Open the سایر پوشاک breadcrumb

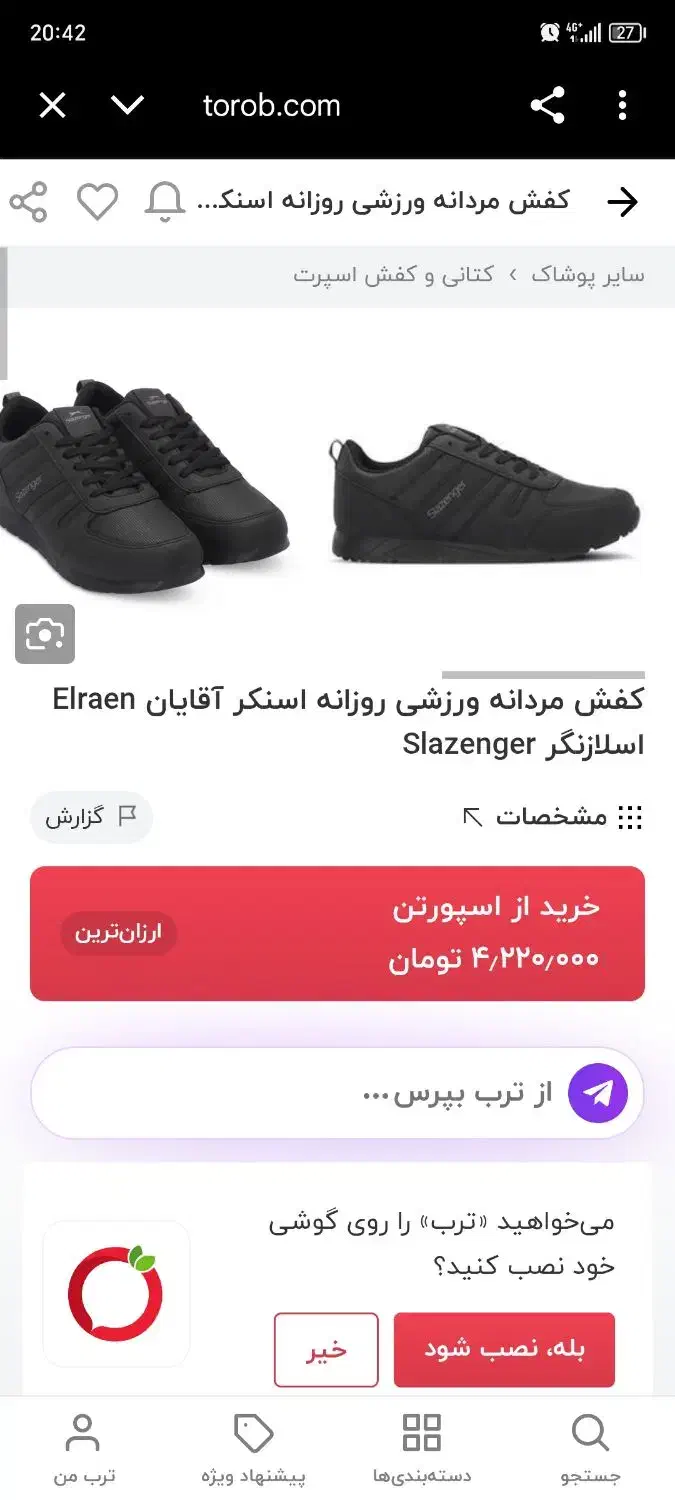pos(588,275)
